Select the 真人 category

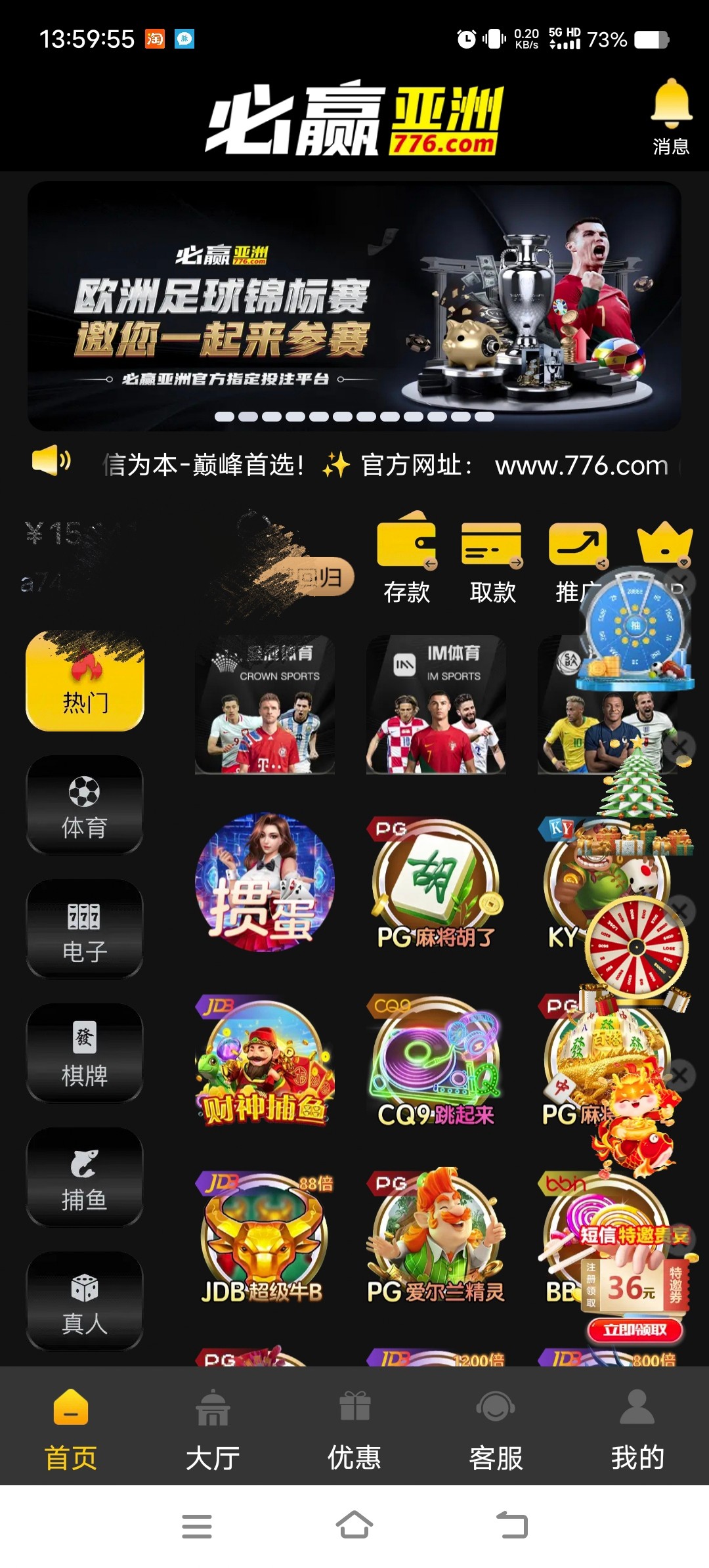pos(85,1301)
